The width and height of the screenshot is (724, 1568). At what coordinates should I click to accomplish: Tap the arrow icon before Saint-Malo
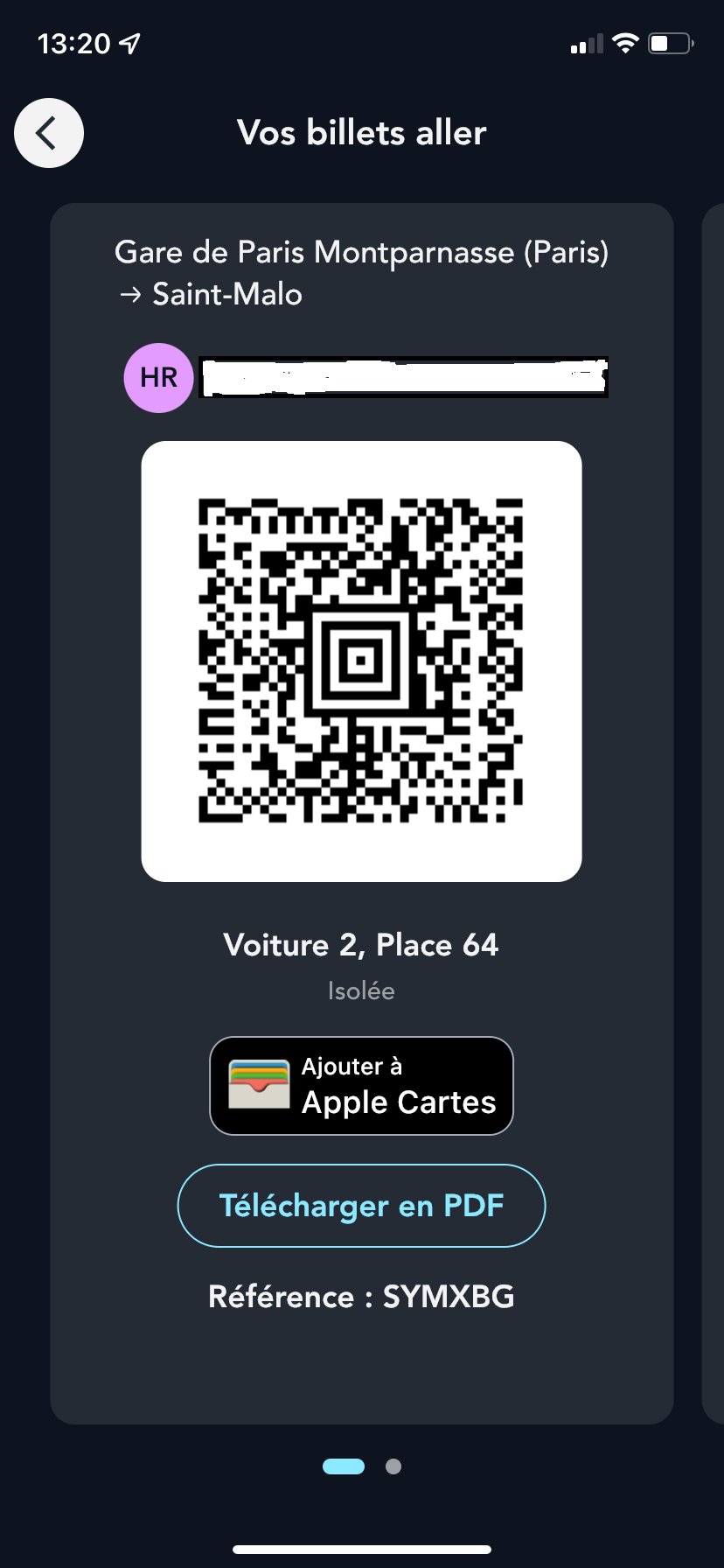point(129,294)
